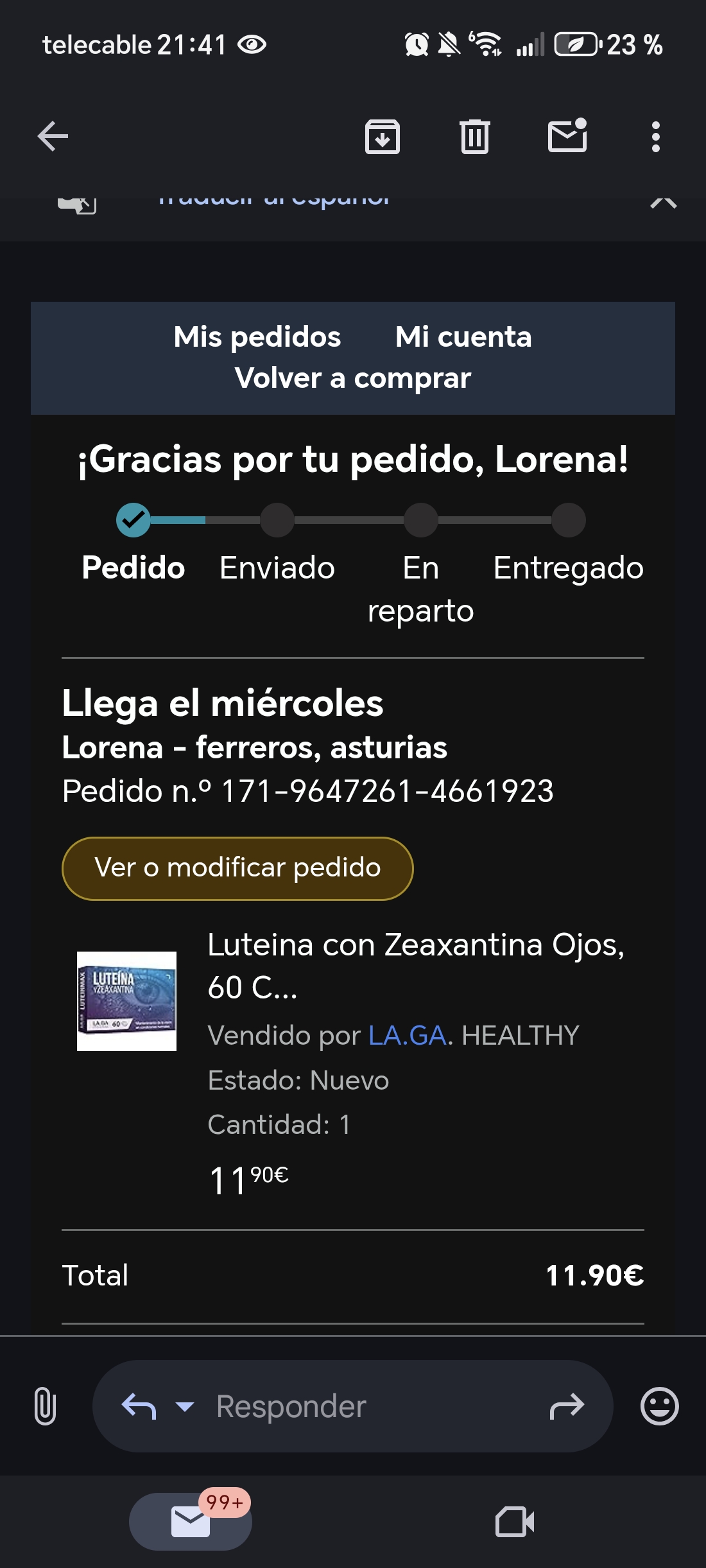Switch to the Mail tab
Viewport: 706px width, 1568px height.
point(191,1521)
